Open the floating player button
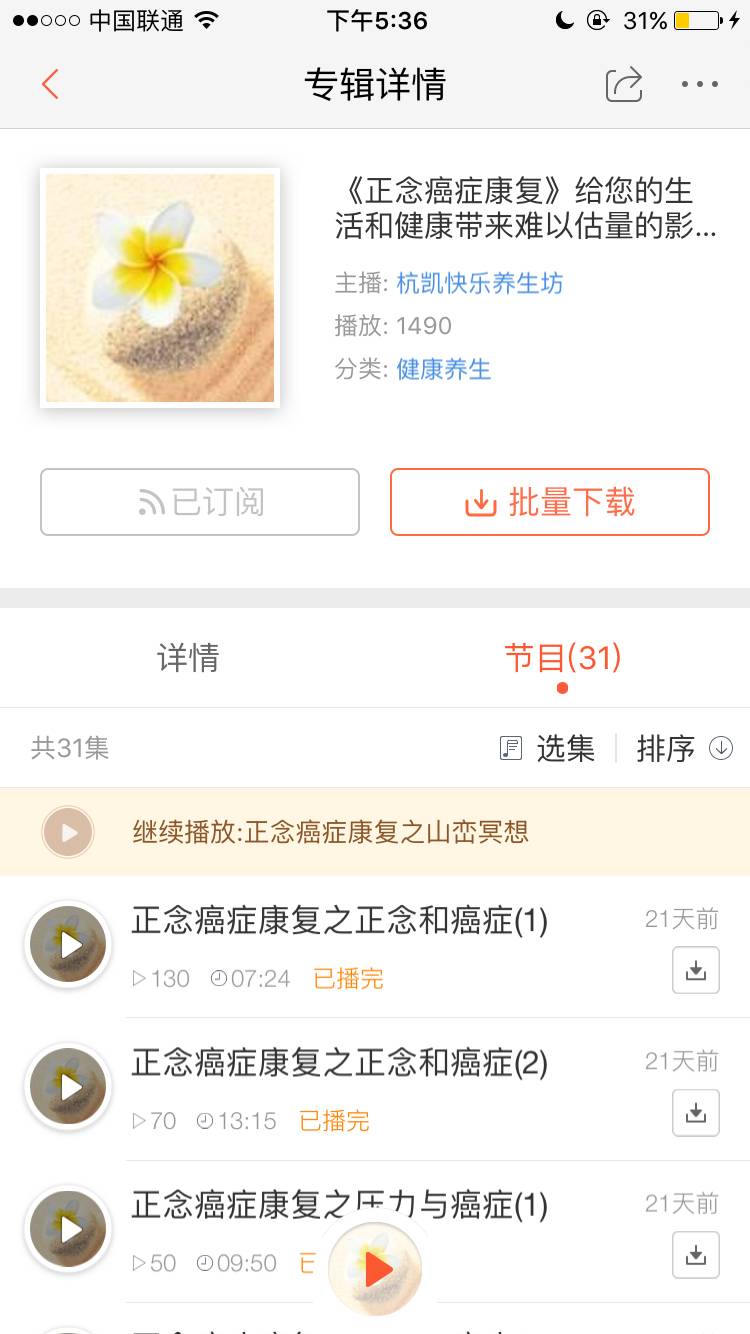Screen dimensions: 750x1334 [x=376, y=1269]
